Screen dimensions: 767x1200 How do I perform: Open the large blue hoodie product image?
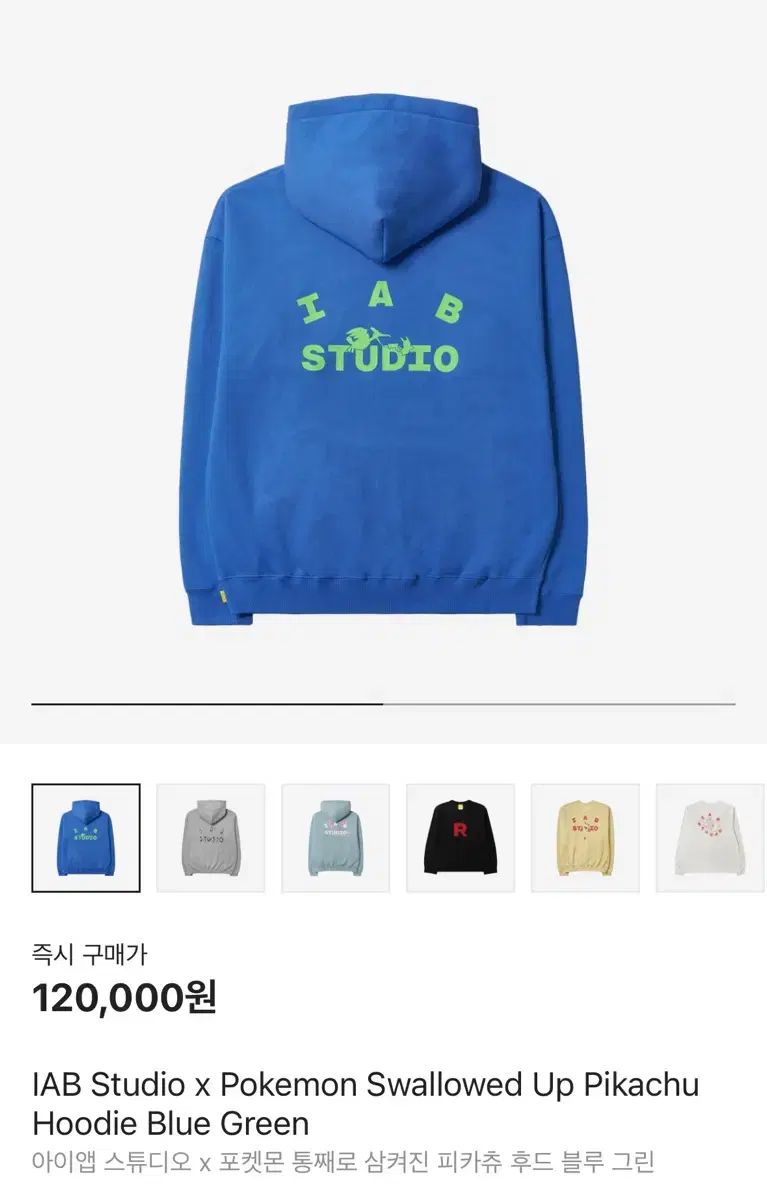click(383, 360)
